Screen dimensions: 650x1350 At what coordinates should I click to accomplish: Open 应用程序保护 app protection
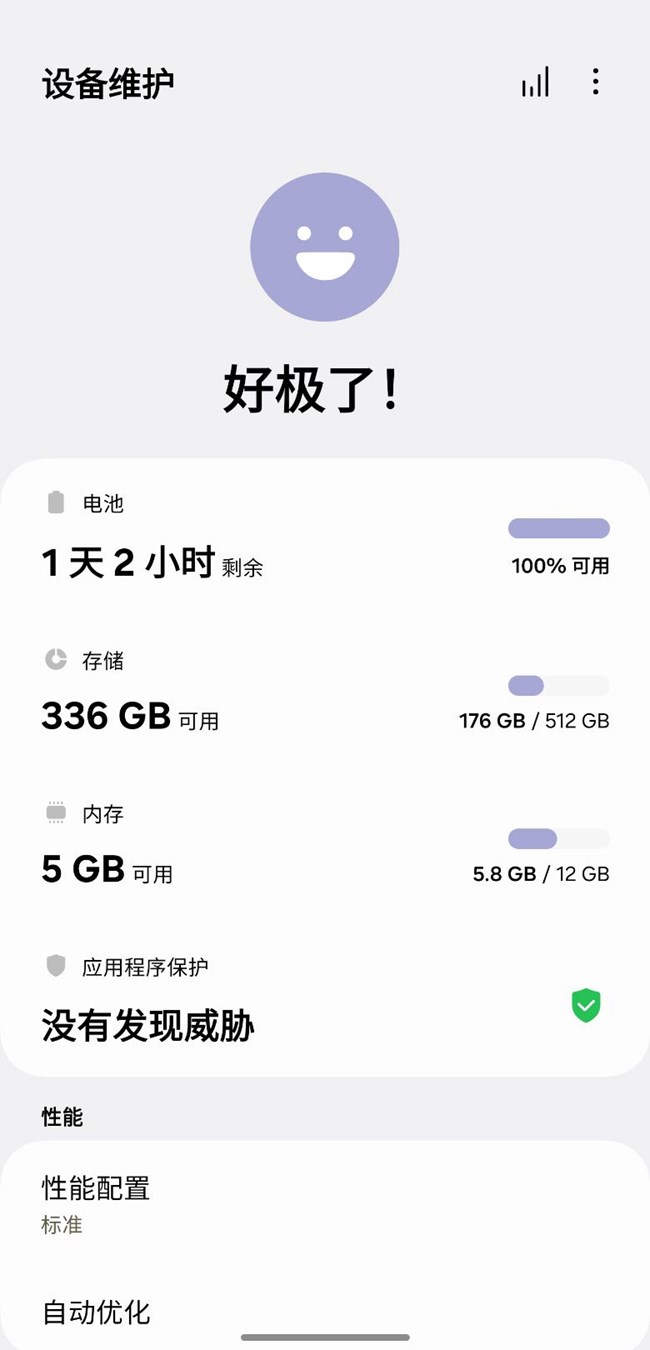(x=324, y=1000)
